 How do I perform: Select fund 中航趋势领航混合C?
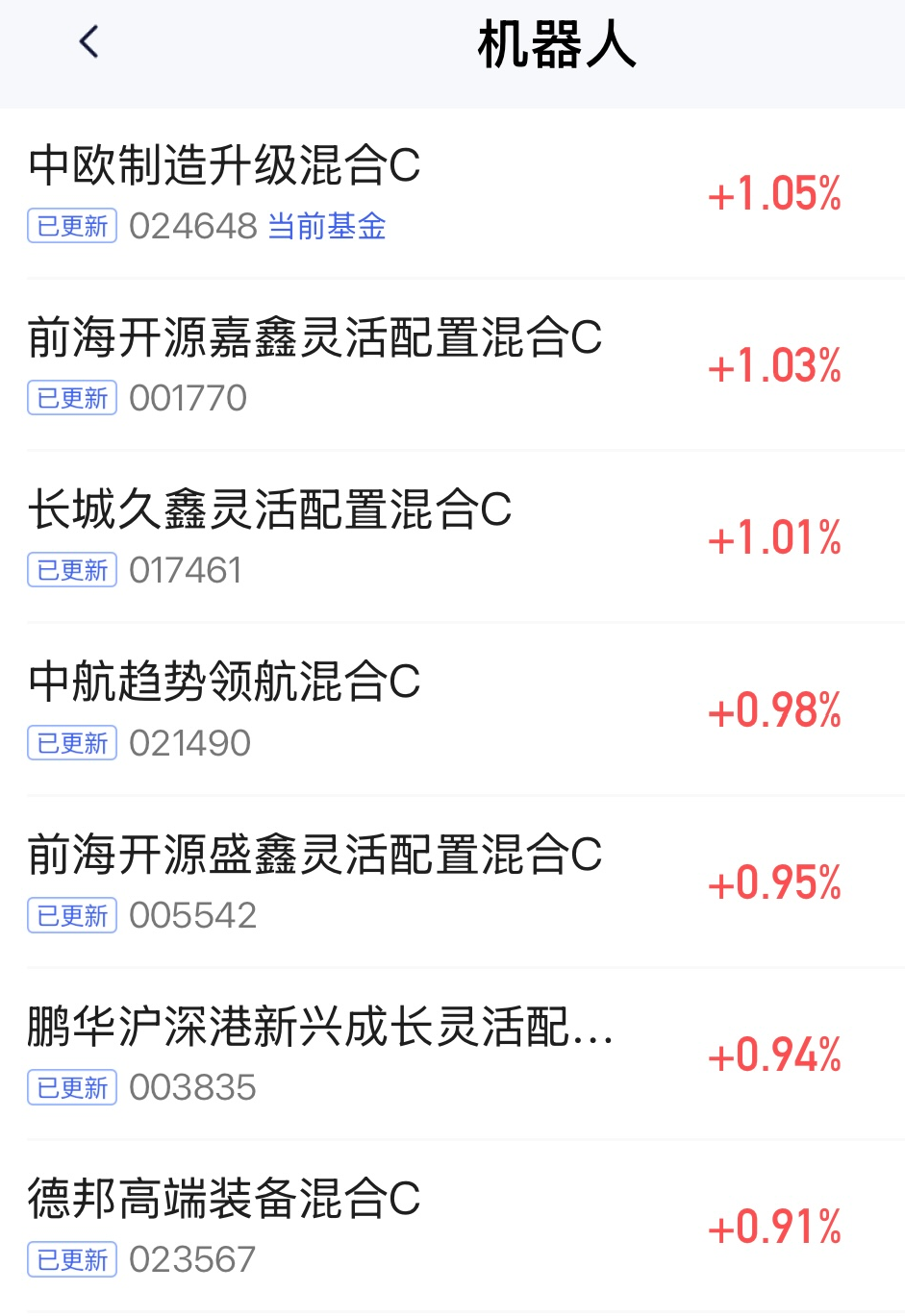tap(224, 683)
